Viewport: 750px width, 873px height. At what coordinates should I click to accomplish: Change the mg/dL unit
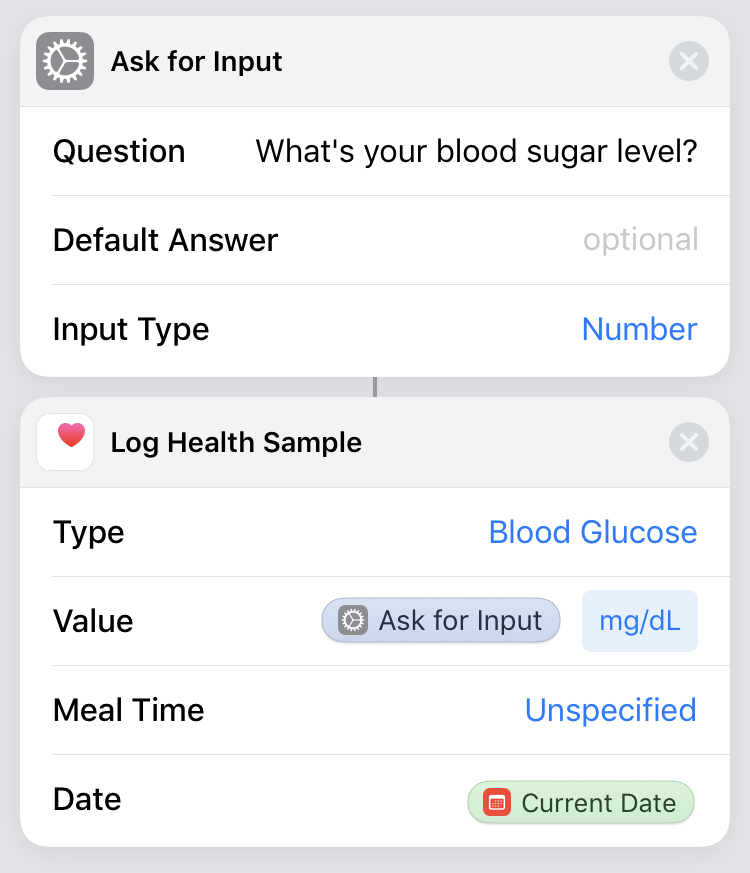coord(640,621)
